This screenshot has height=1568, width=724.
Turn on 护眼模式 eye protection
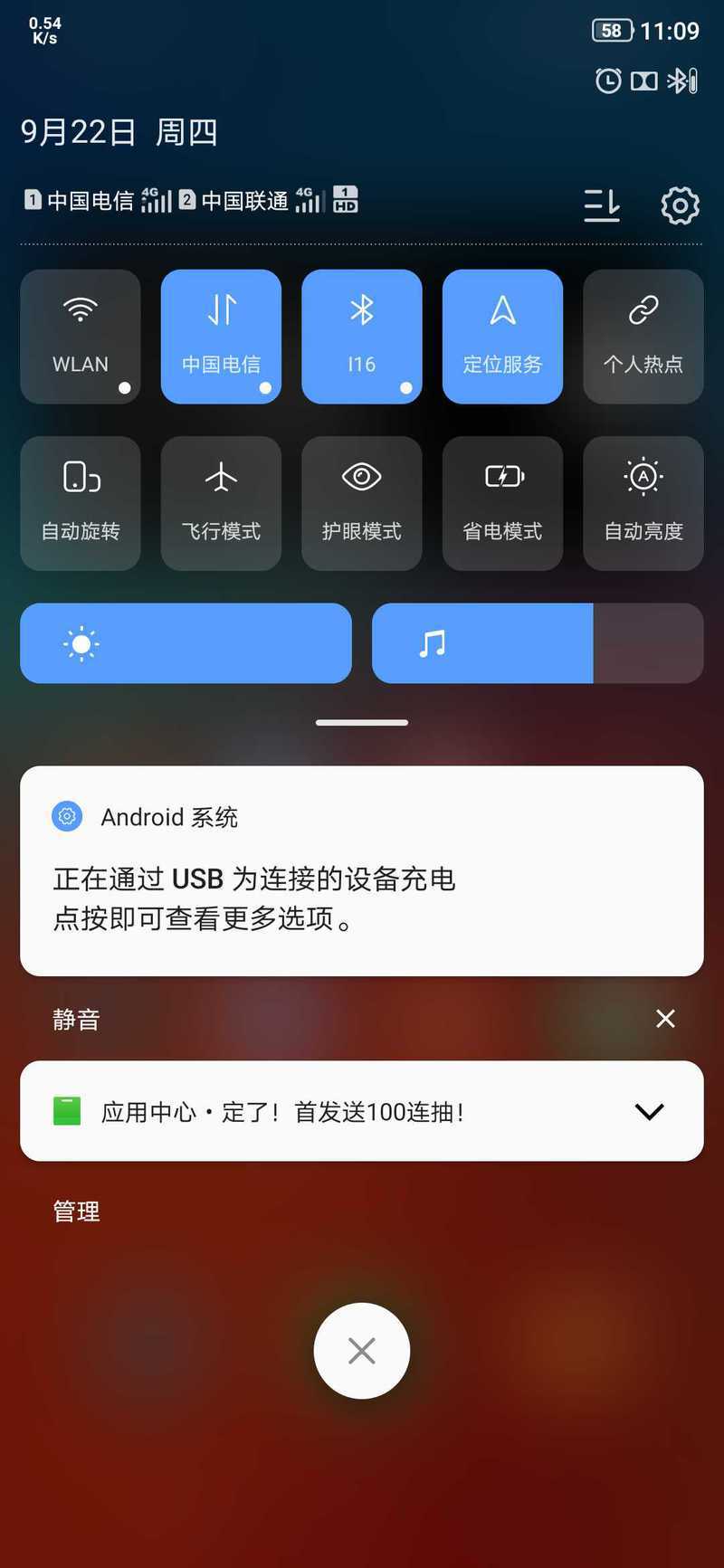click(x=361, y=503)
